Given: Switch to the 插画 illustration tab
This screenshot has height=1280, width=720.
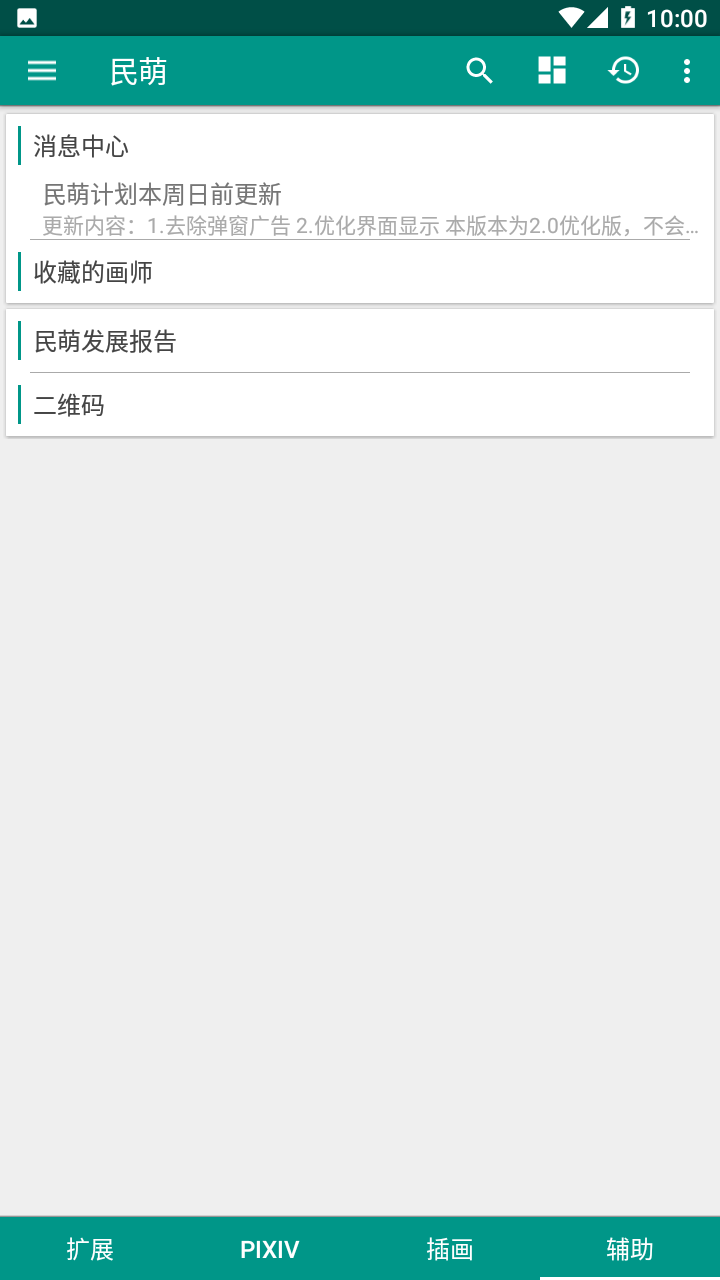Looking at the screenshot, I should (x=450, y=1249).
